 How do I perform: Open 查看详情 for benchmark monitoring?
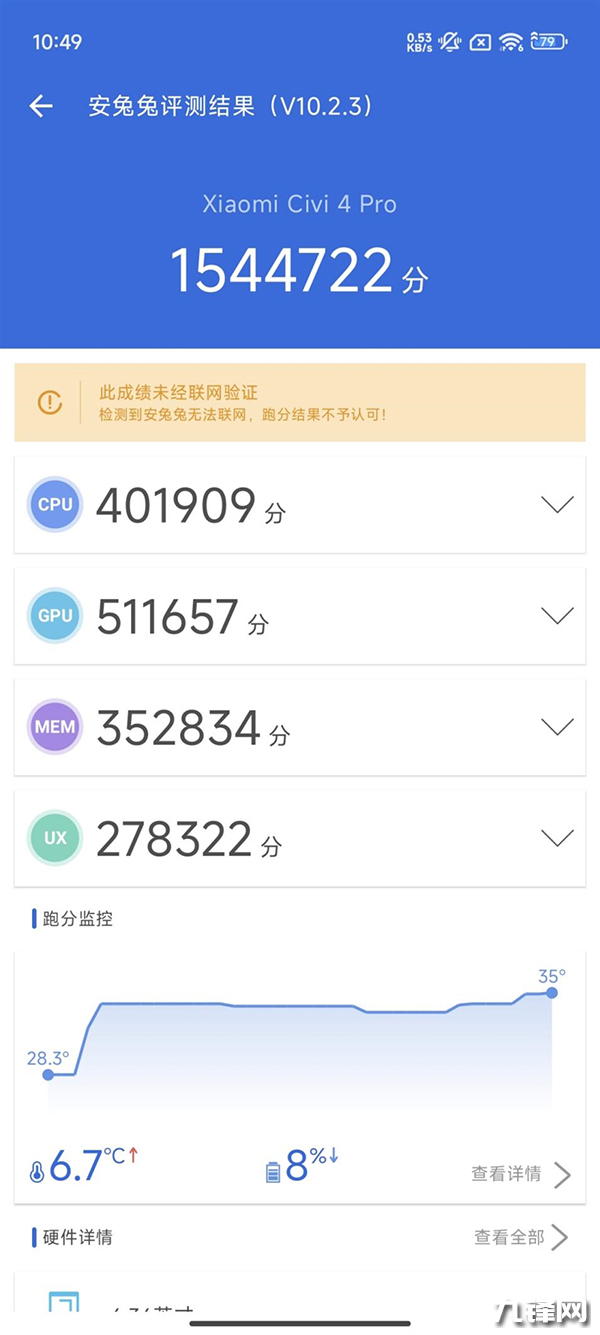click(x=520, y=1173)
